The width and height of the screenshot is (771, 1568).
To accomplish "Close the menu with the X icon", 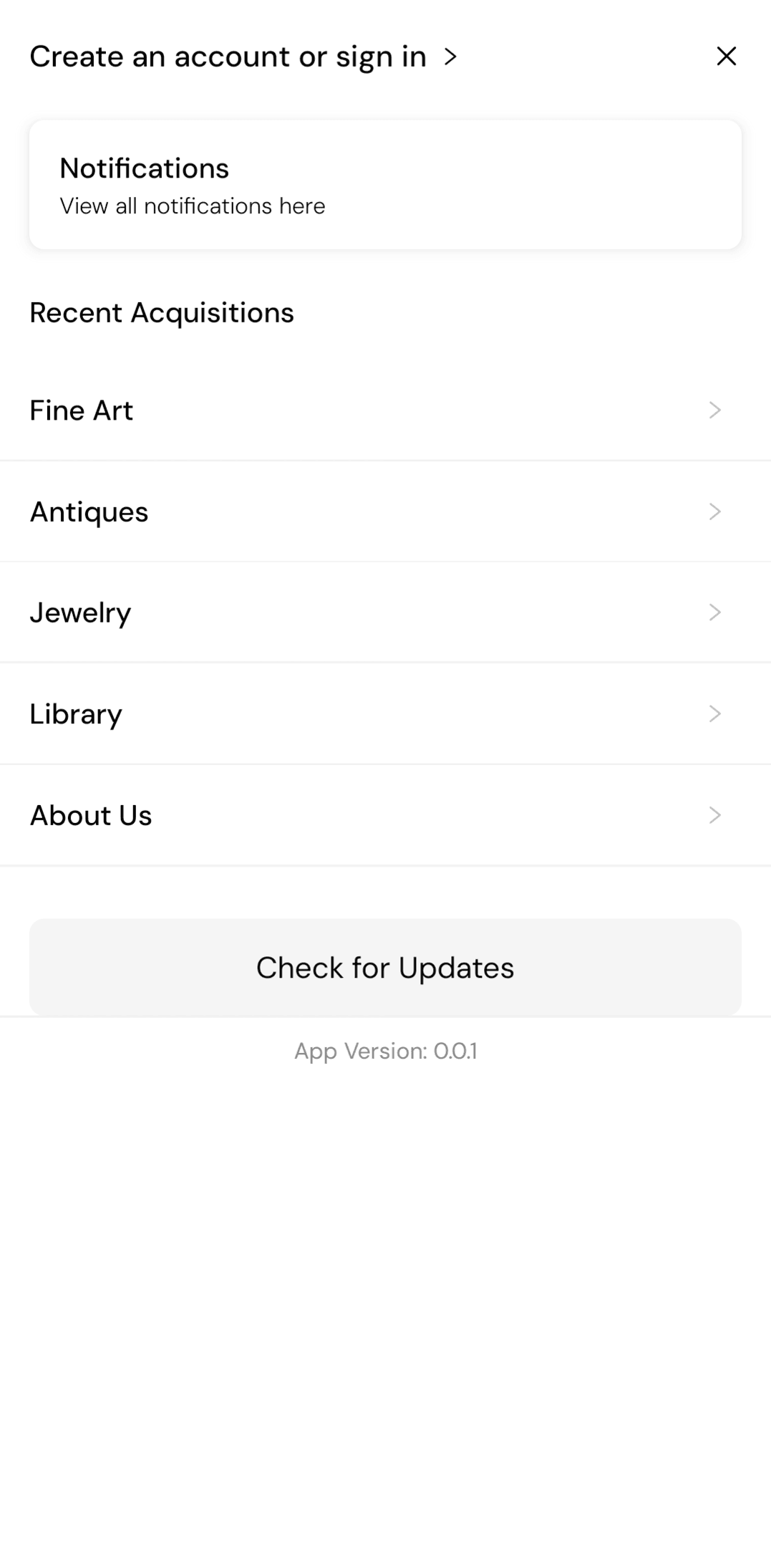I will pyautogui.click(x=726, y=56).
